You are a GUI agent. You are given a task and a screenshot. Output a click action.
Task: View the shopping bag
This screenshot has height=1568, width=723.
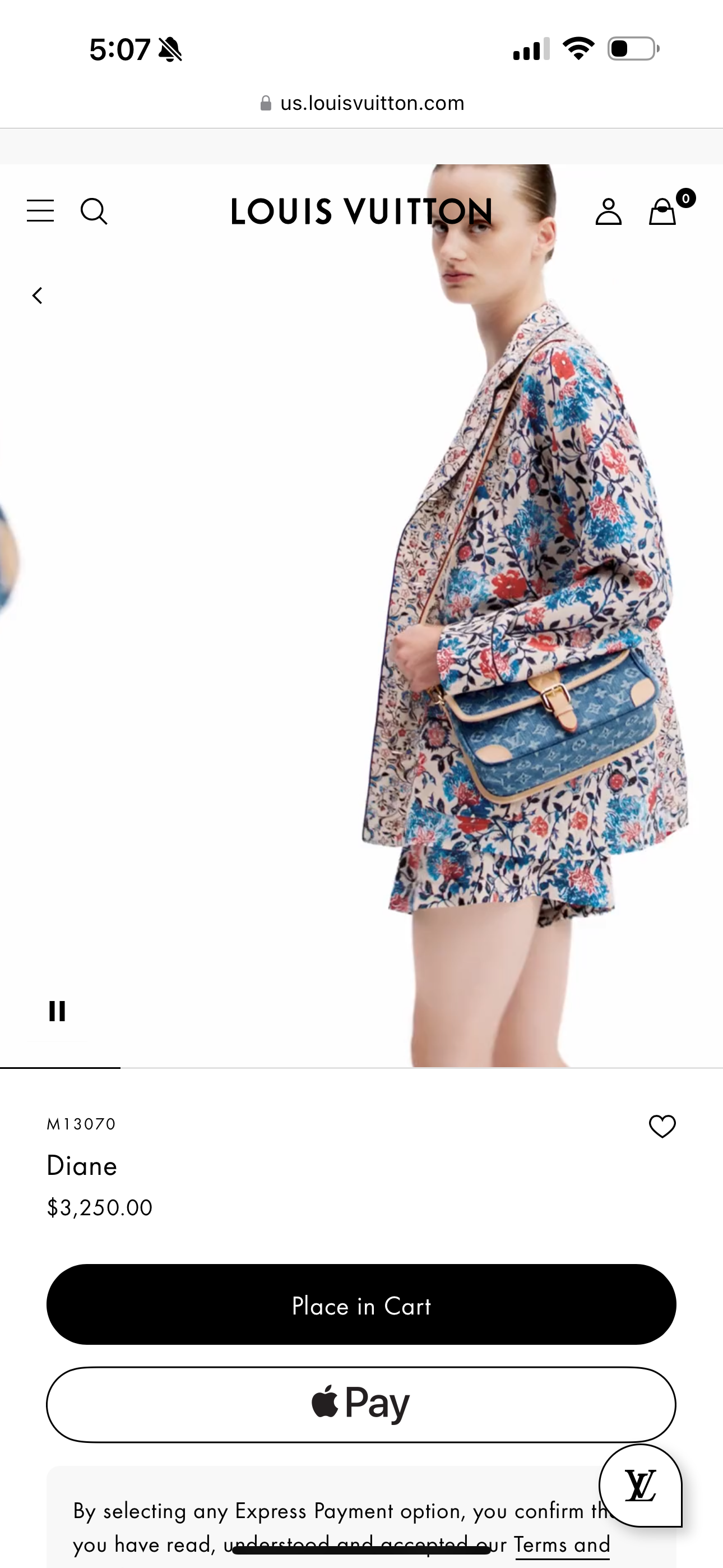662,212
